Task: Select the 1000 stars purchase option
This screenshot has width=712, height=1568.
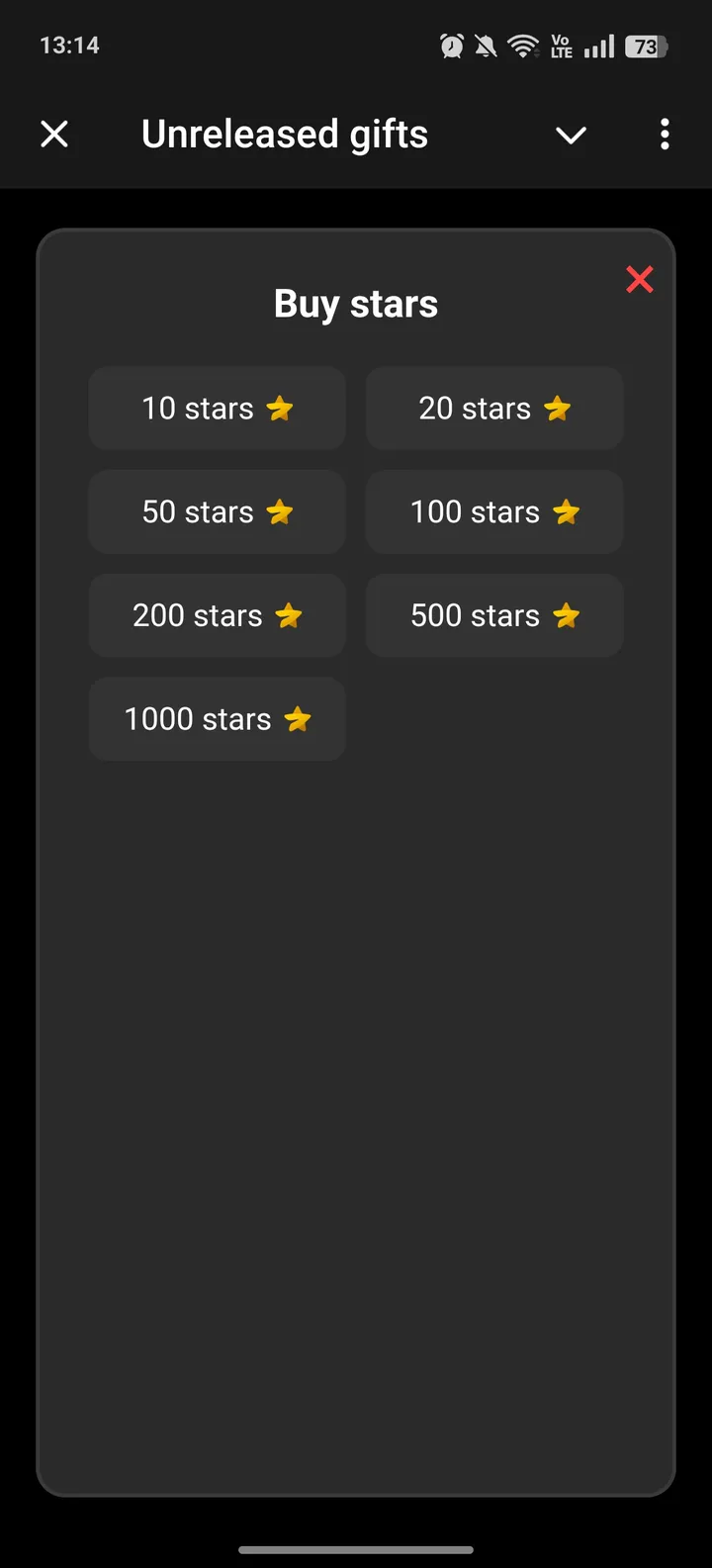Action: (217, 719)
